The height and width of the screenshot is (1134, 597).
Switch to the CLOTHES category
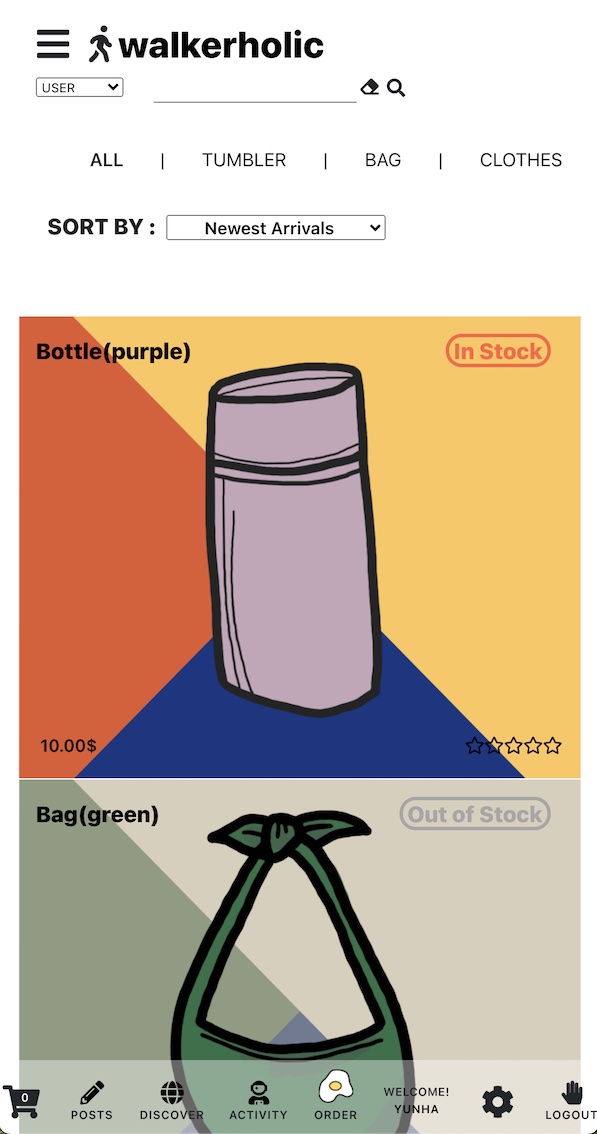click(521, 160)
